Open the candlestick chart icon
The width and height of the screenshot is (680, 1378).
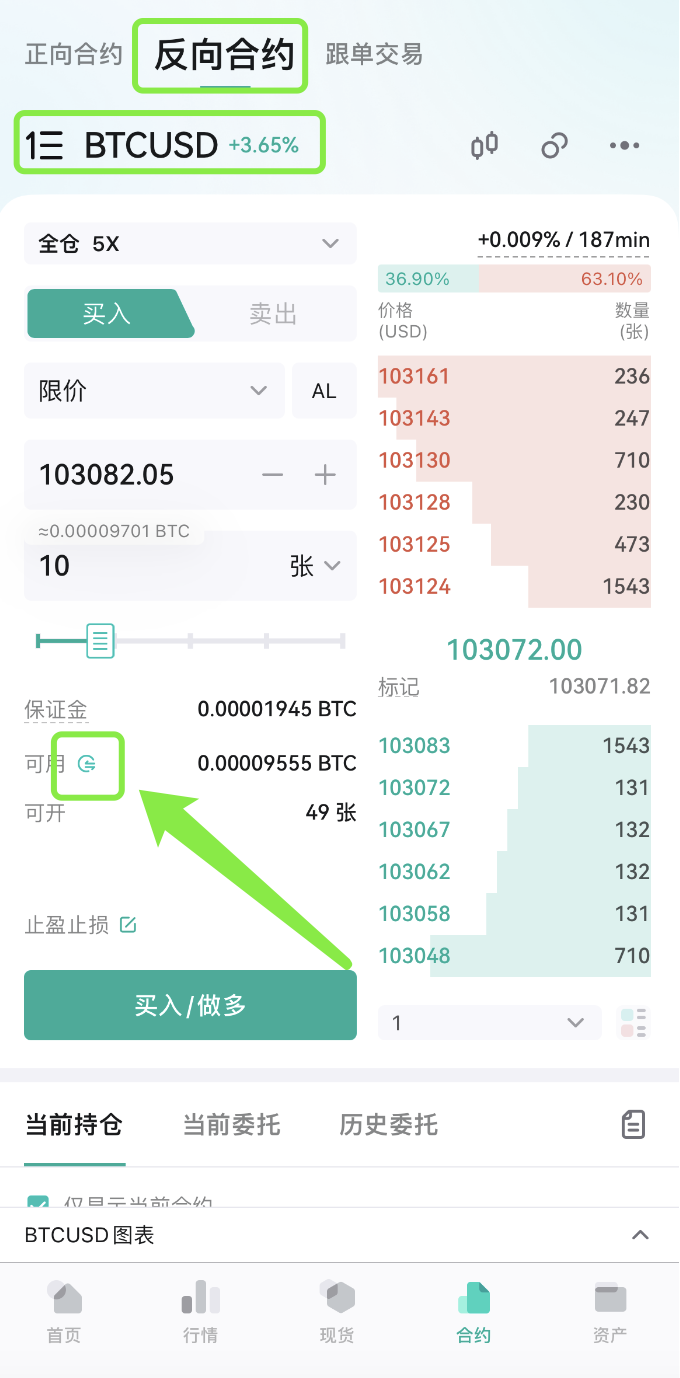pyautogui.click(x=485, y=146)
